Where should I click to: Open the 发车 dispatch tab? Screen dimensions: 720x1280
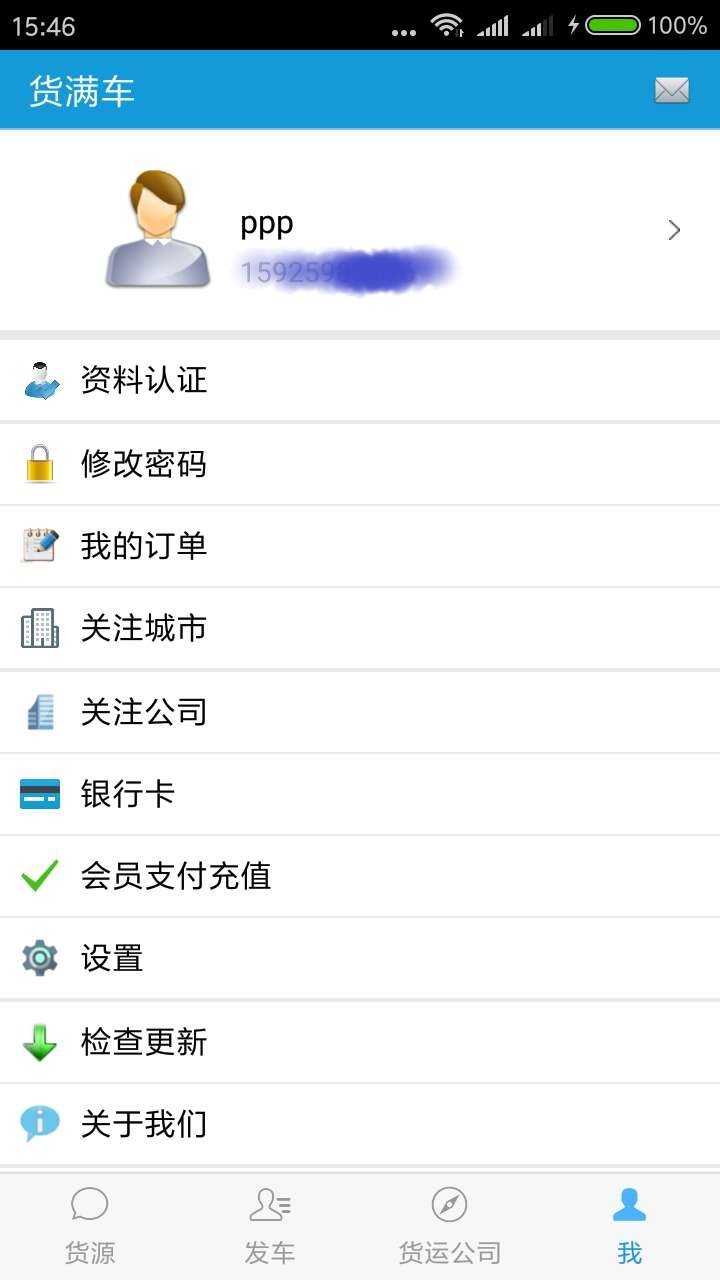coord(270,1225)
